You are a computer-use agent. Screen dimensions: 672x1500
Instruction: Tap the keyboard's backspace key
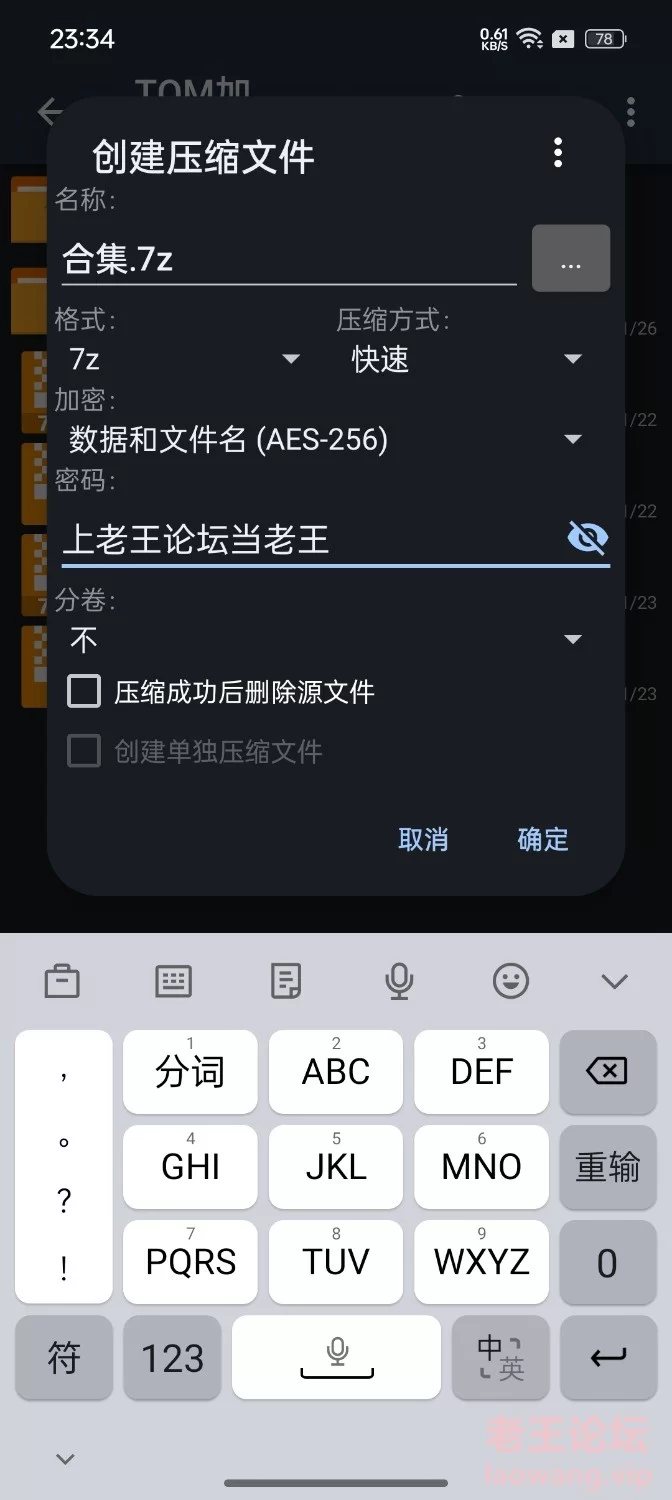click(607, 1072)
